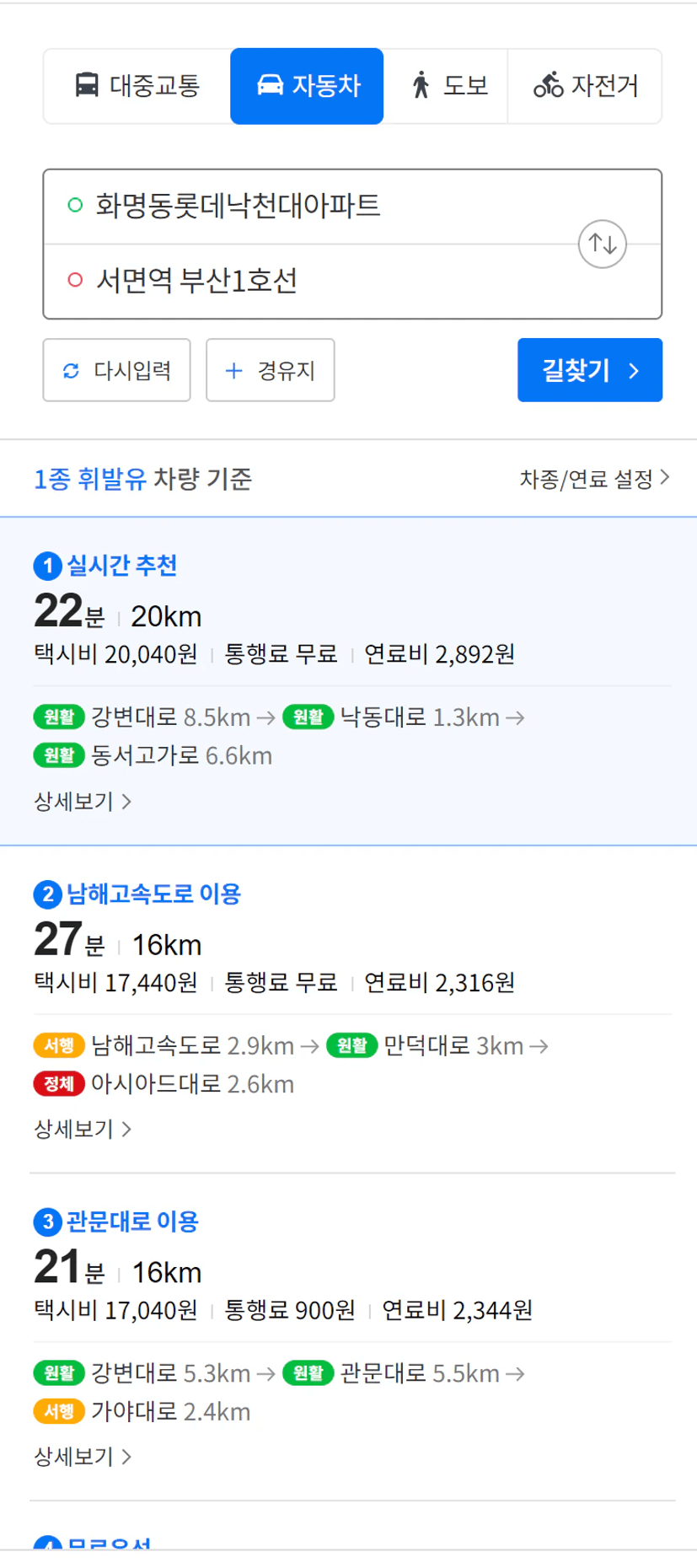Open 상세보기 for the 실시간 추천 route
This screenshot has height=1568, width=697.
83,802
